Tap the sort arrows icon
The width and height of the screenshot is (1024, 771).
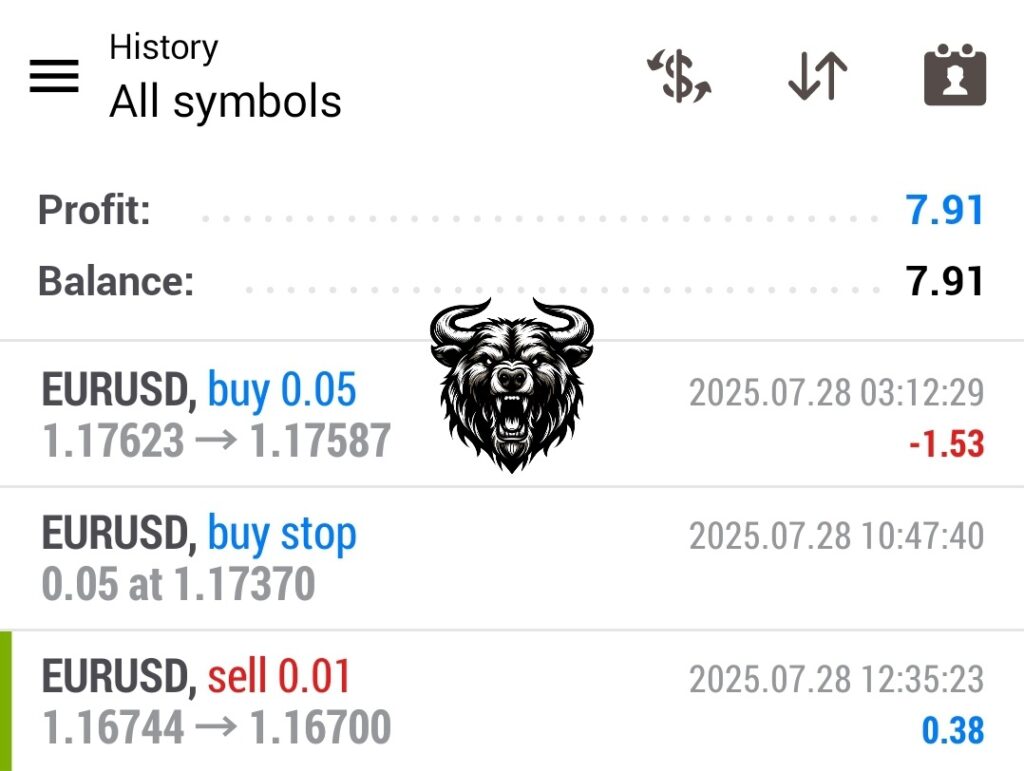point(817,77)
